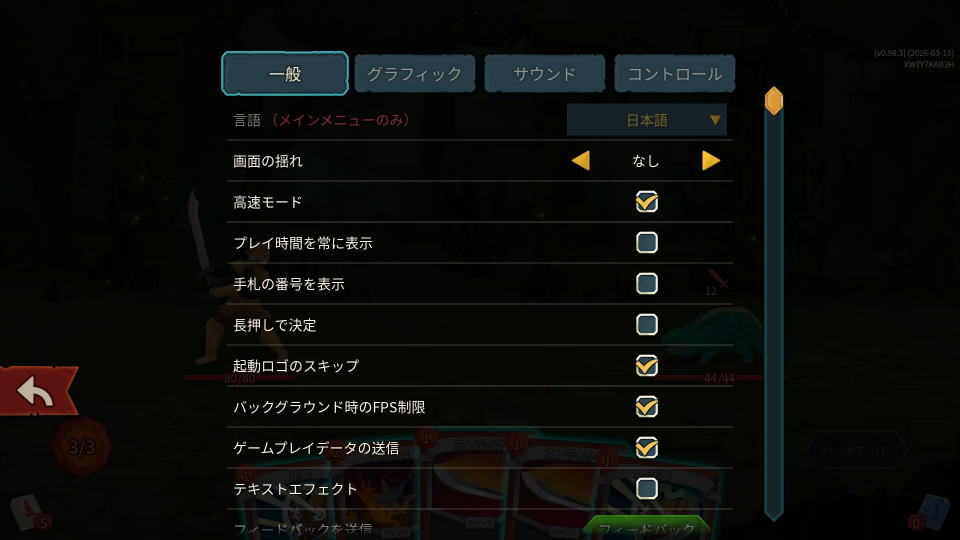960x540 pixels.
Task: Enable 手札の番号を表示 checkbox
Action: pos(647,283)
